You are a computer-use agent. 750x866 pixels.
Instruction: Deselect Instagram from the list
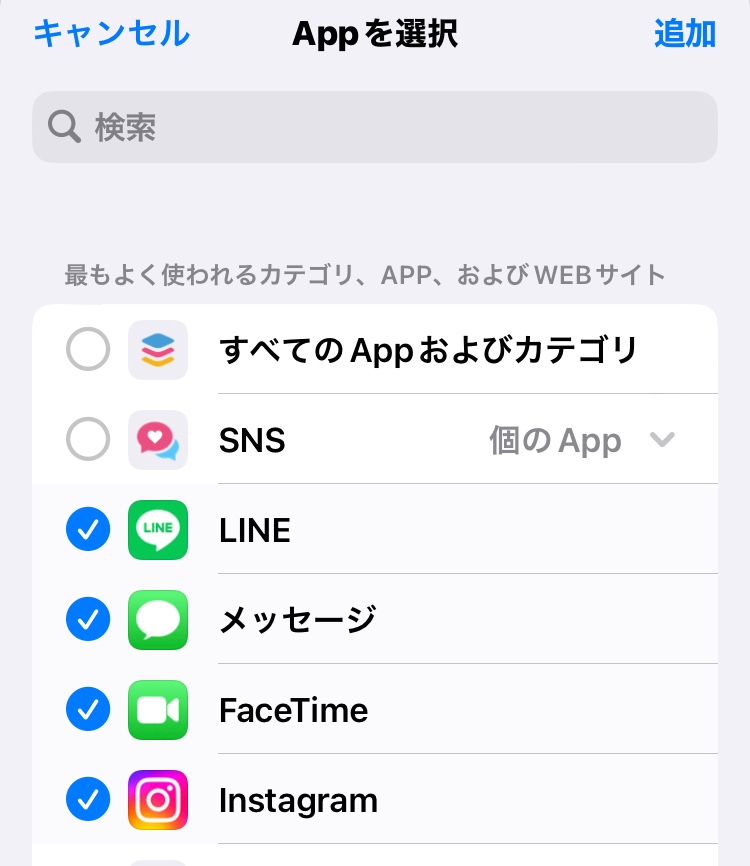pyautogui.click(x=88, y=800)
